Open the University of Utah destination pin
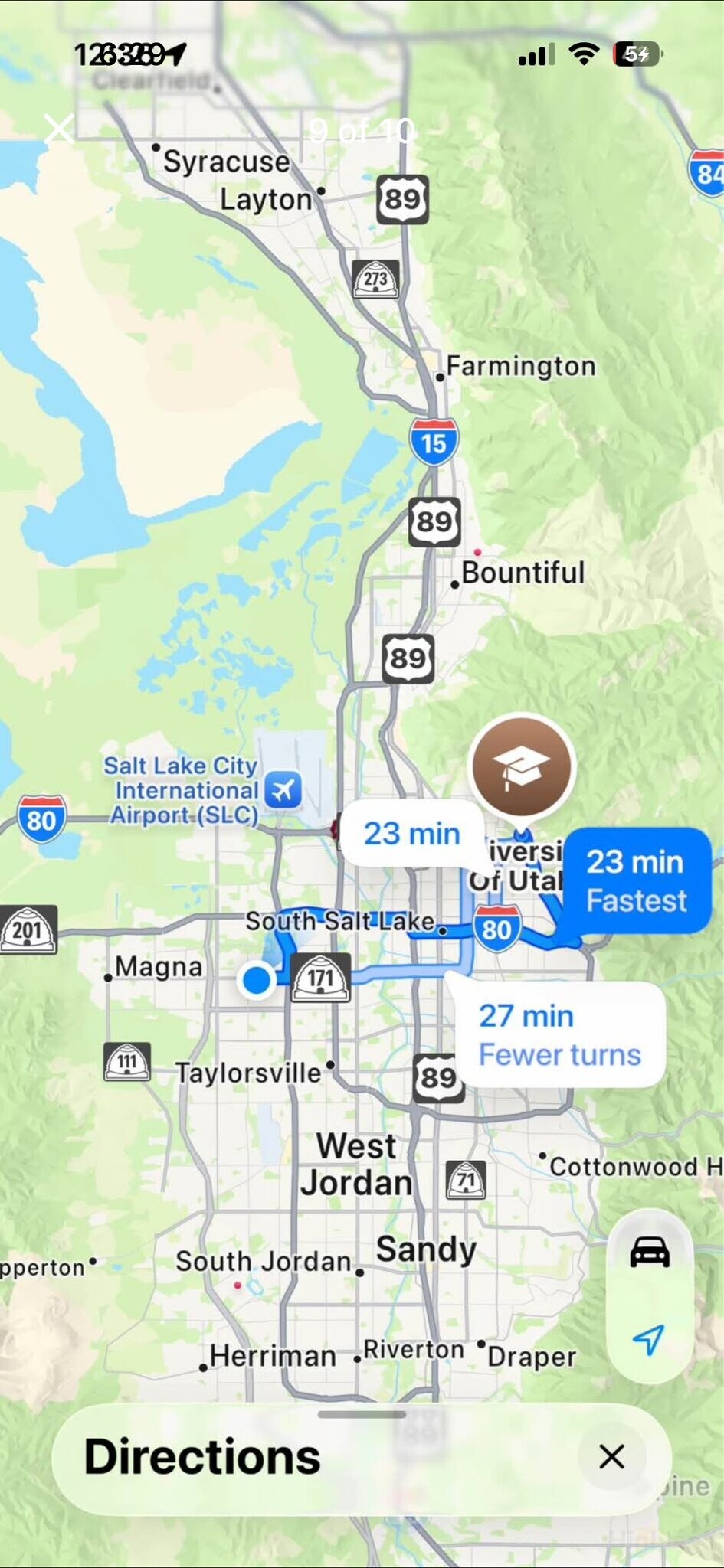The width and height of the screenshot is (724, 1568). [x=522, y=766]
